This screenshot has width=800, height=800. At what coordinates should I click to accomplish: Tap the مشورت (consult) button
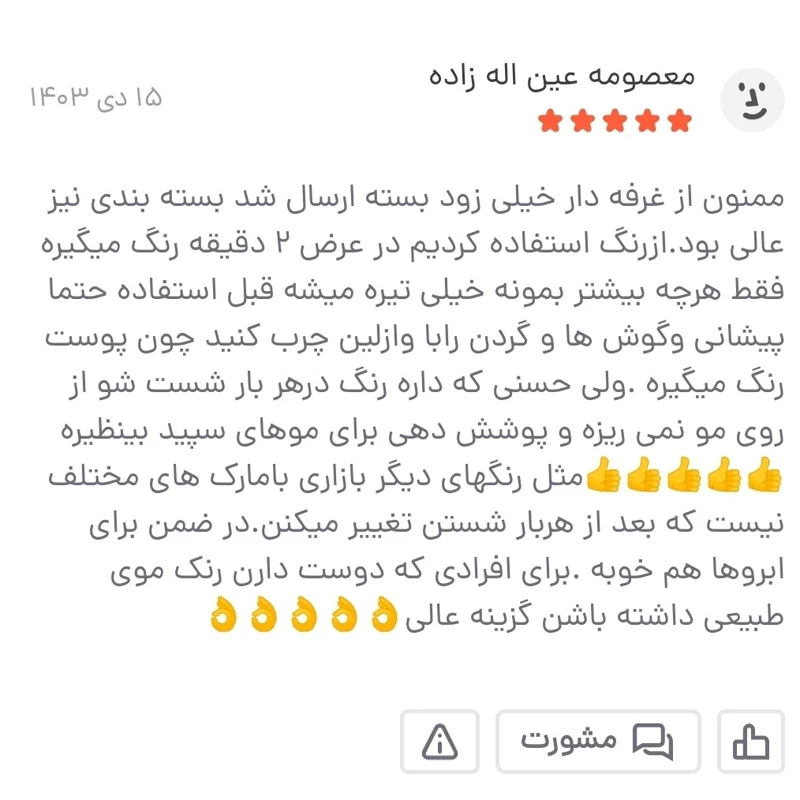tap(597, 741)
